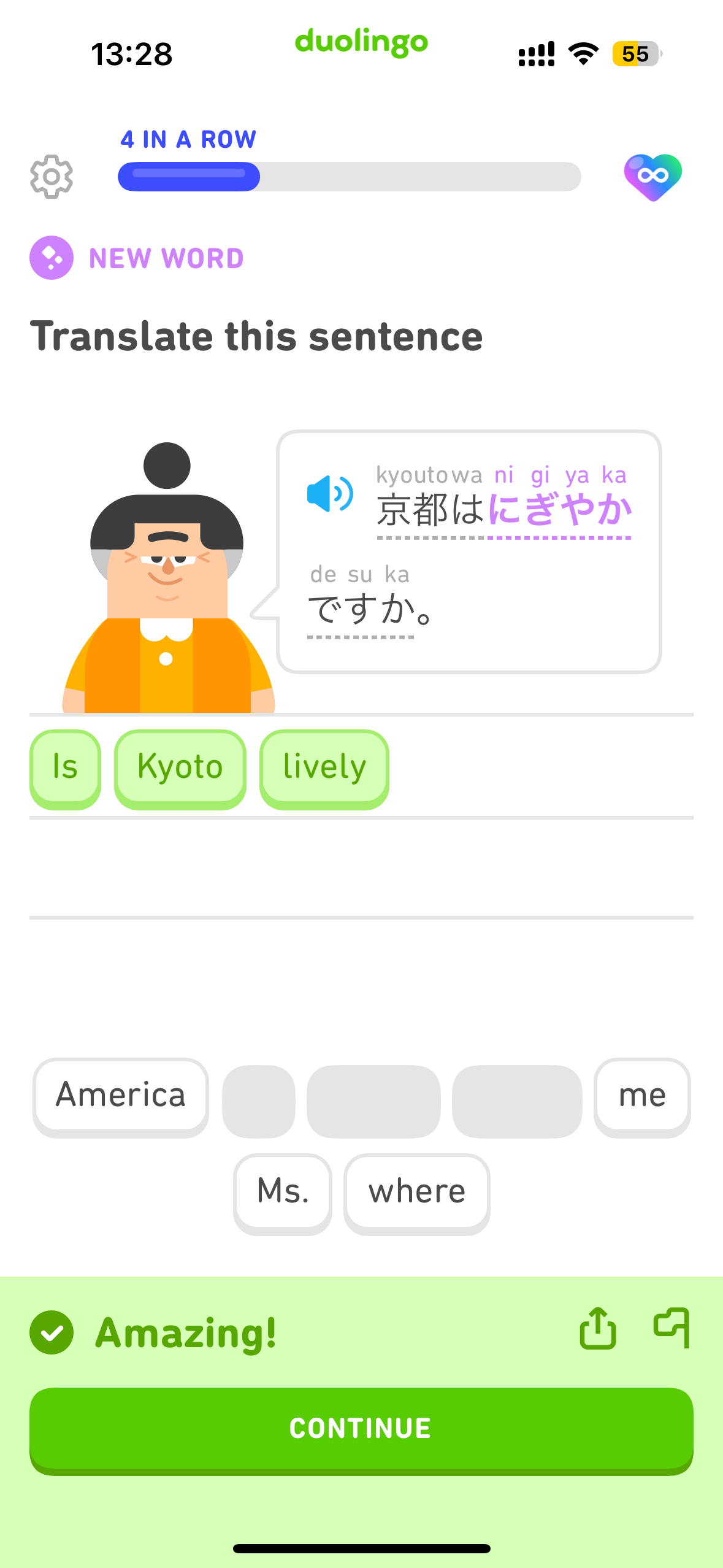723x1568 pixels.
Task: Tap the highlighted word にぎやか
Action: (560, 510)
